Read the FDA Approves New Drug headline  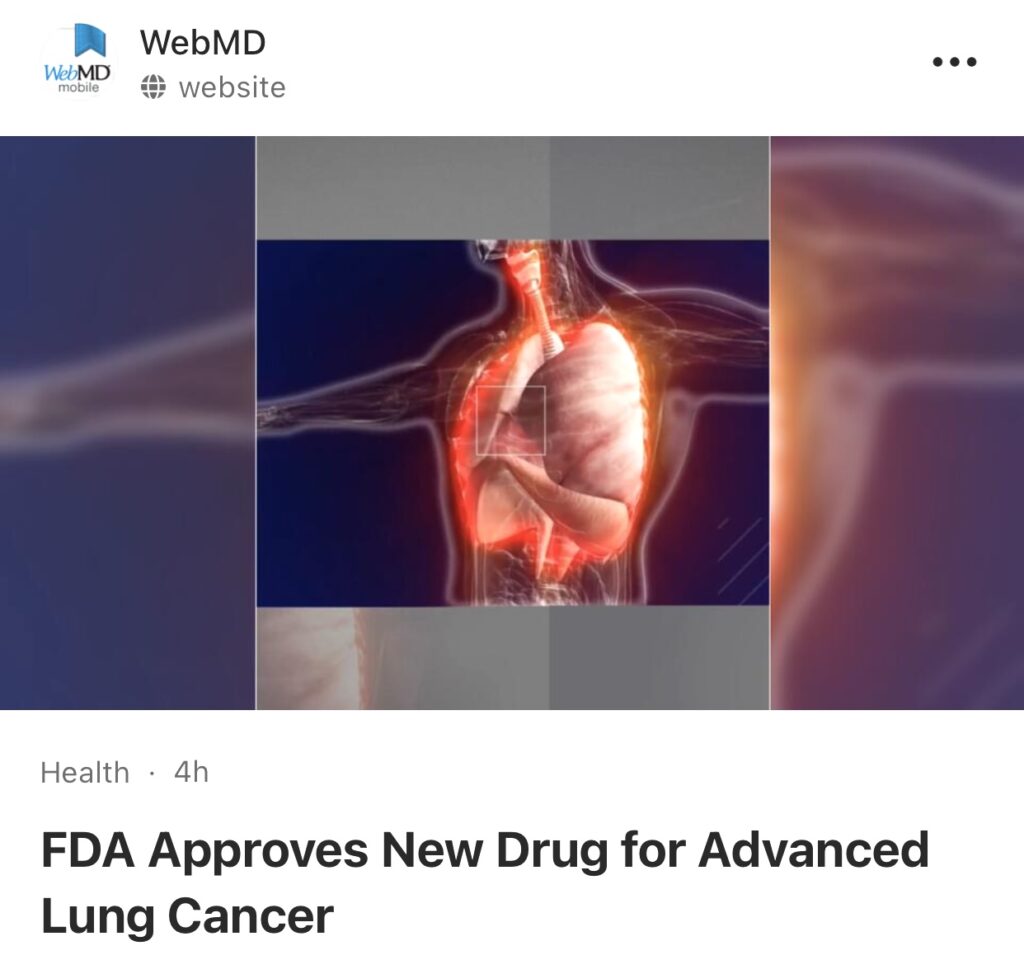[x=485, y=883]
